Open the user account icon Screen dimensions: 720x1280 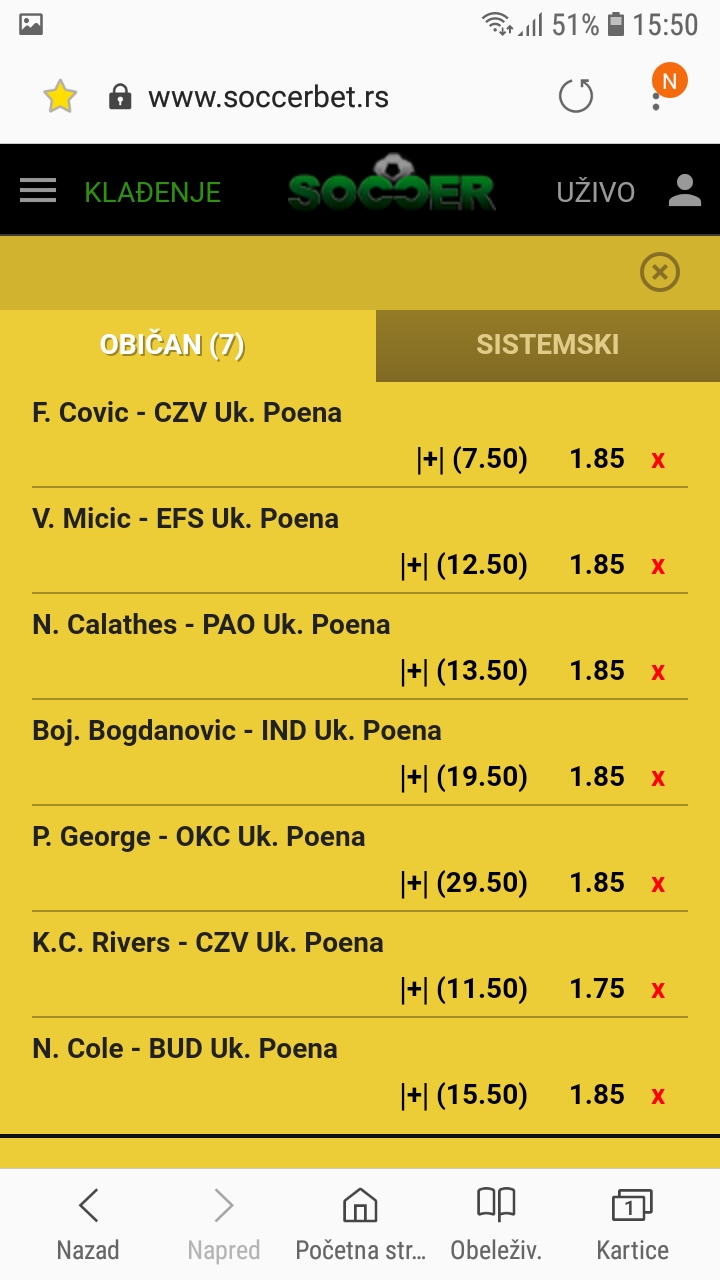685,190
